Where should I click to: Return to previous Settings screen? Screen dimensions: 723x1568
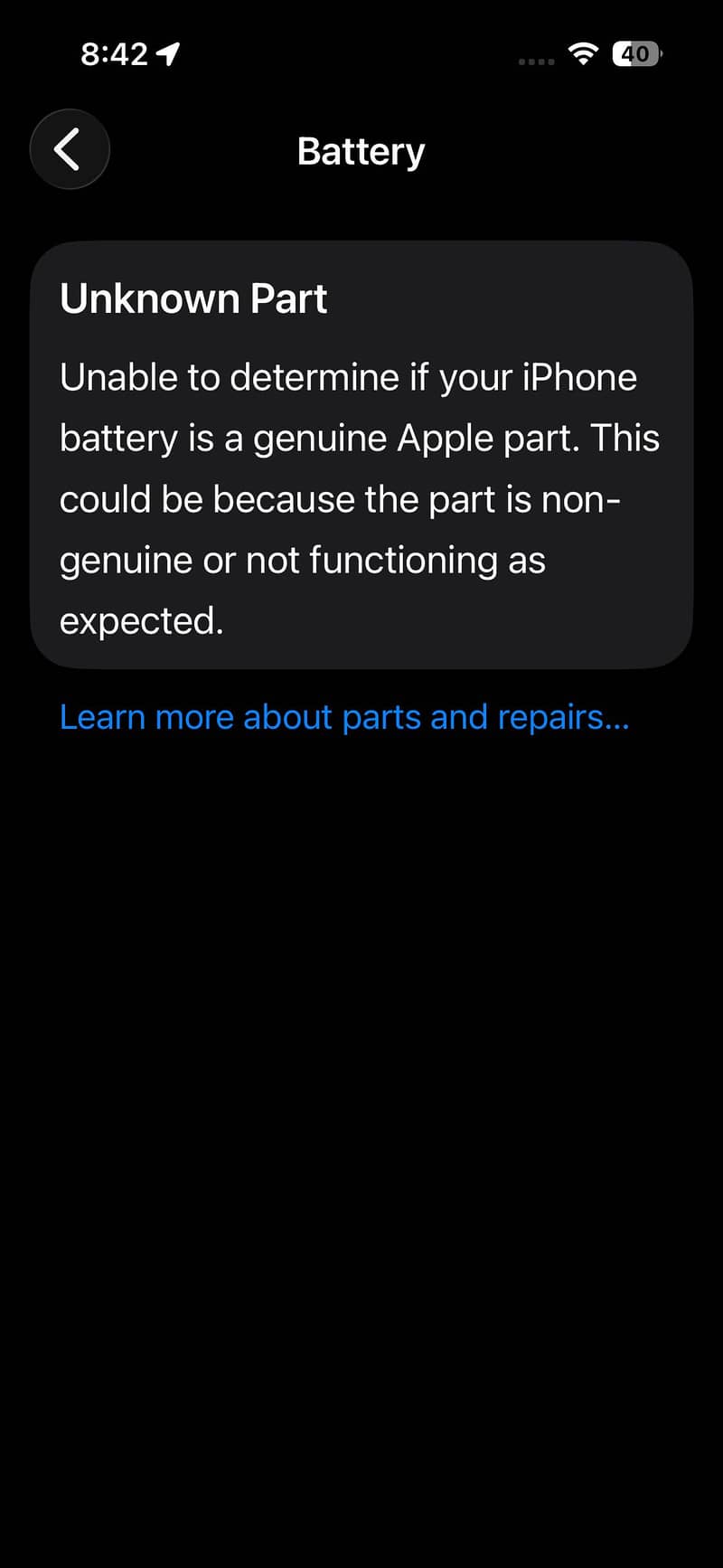(x=70, y=149)
